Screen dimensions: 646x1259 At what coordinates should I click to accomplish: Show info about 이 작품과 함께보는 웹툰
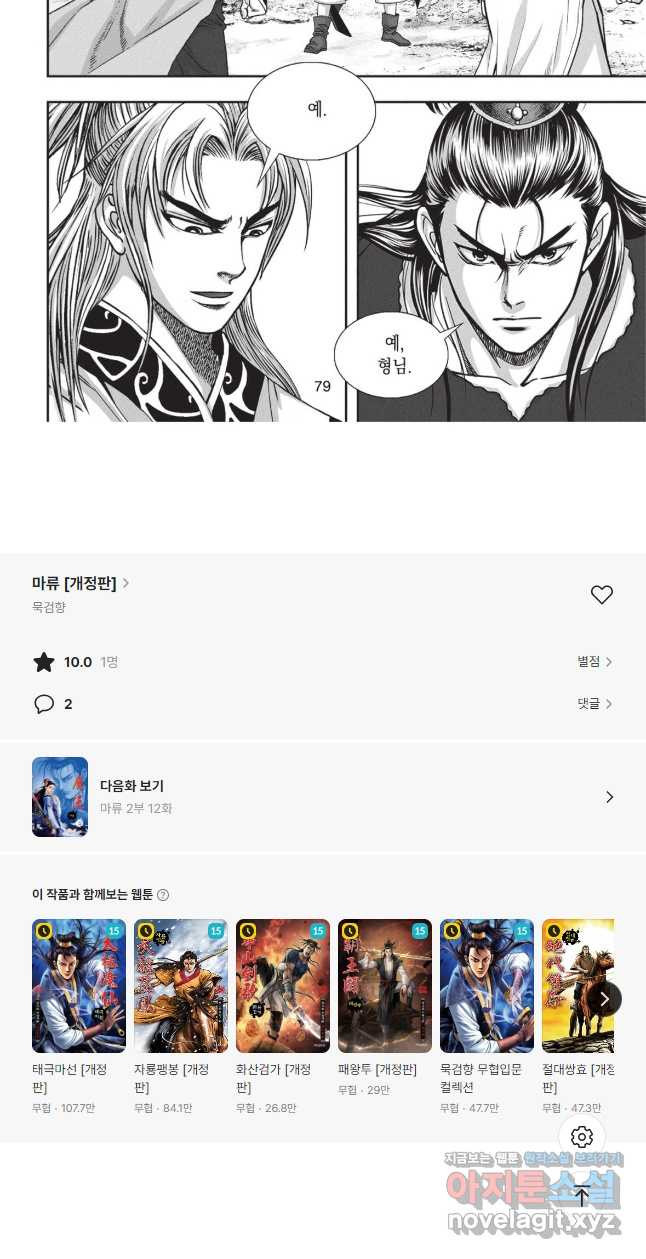tap(163, 895)
